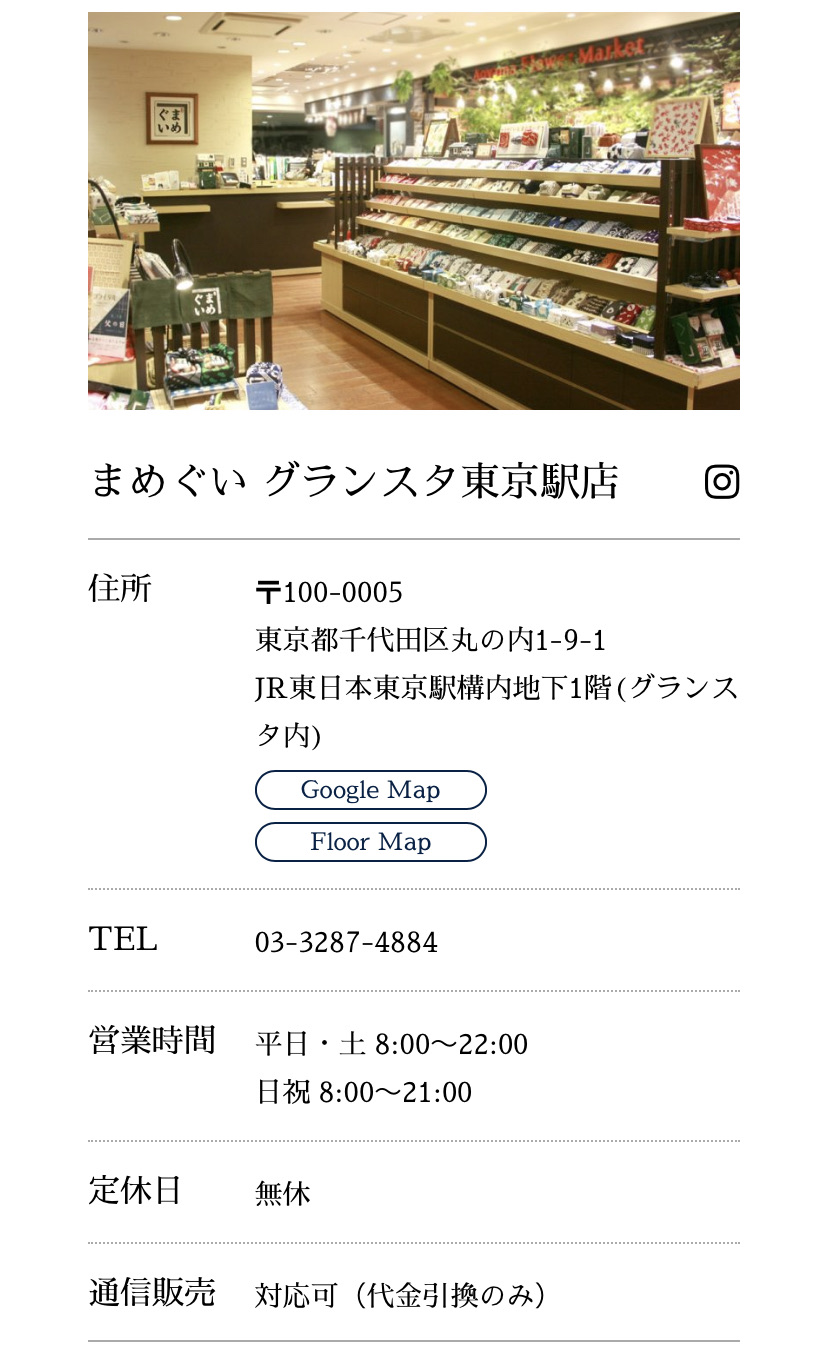Click the Google Map button
Screen dimensions: 828x1352
coord(371,790)
